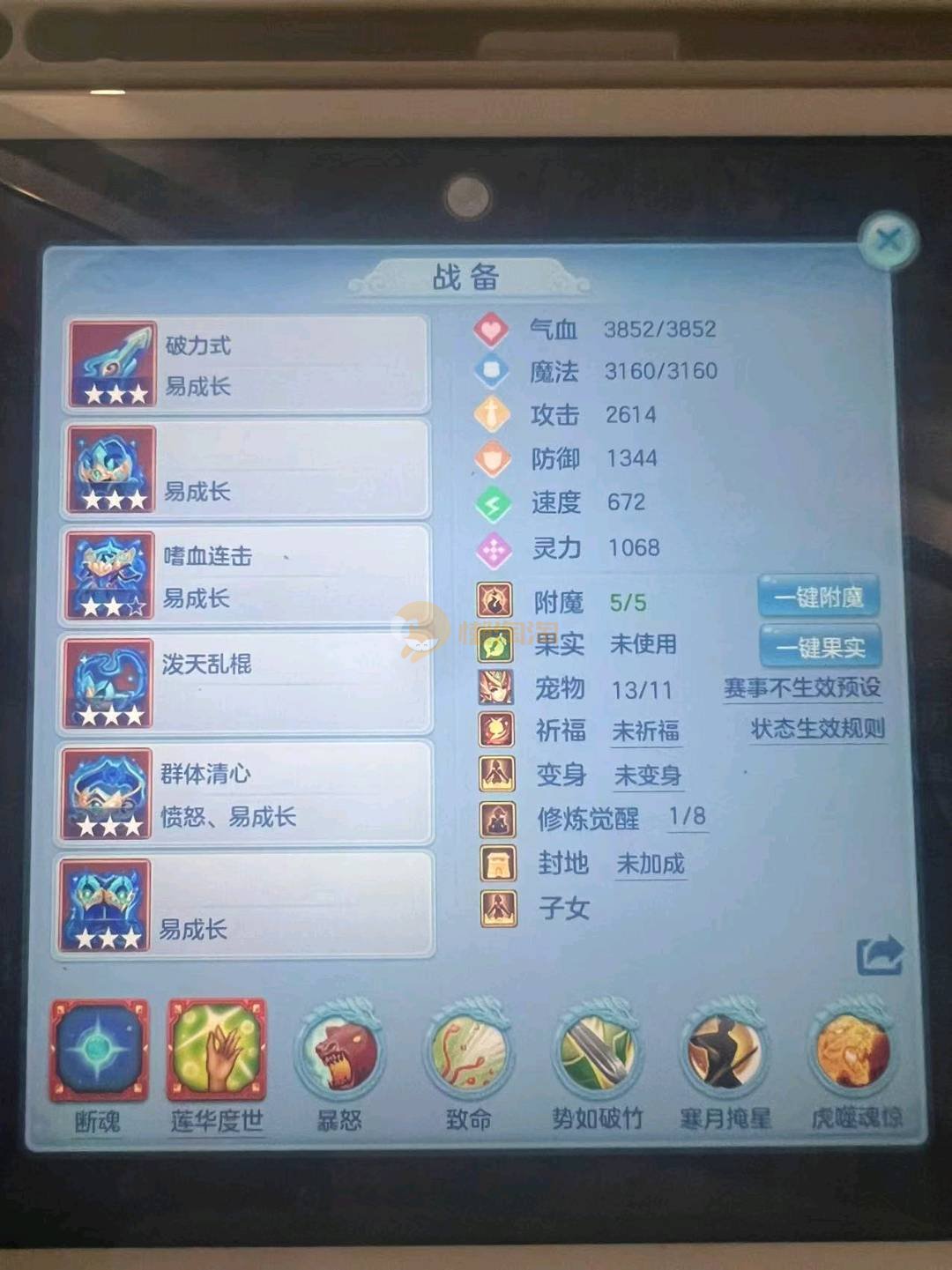Open the 泼天乱棍 equipment card
The width and height of the screenshot is (952, 1270).
(x=246, y=683)
